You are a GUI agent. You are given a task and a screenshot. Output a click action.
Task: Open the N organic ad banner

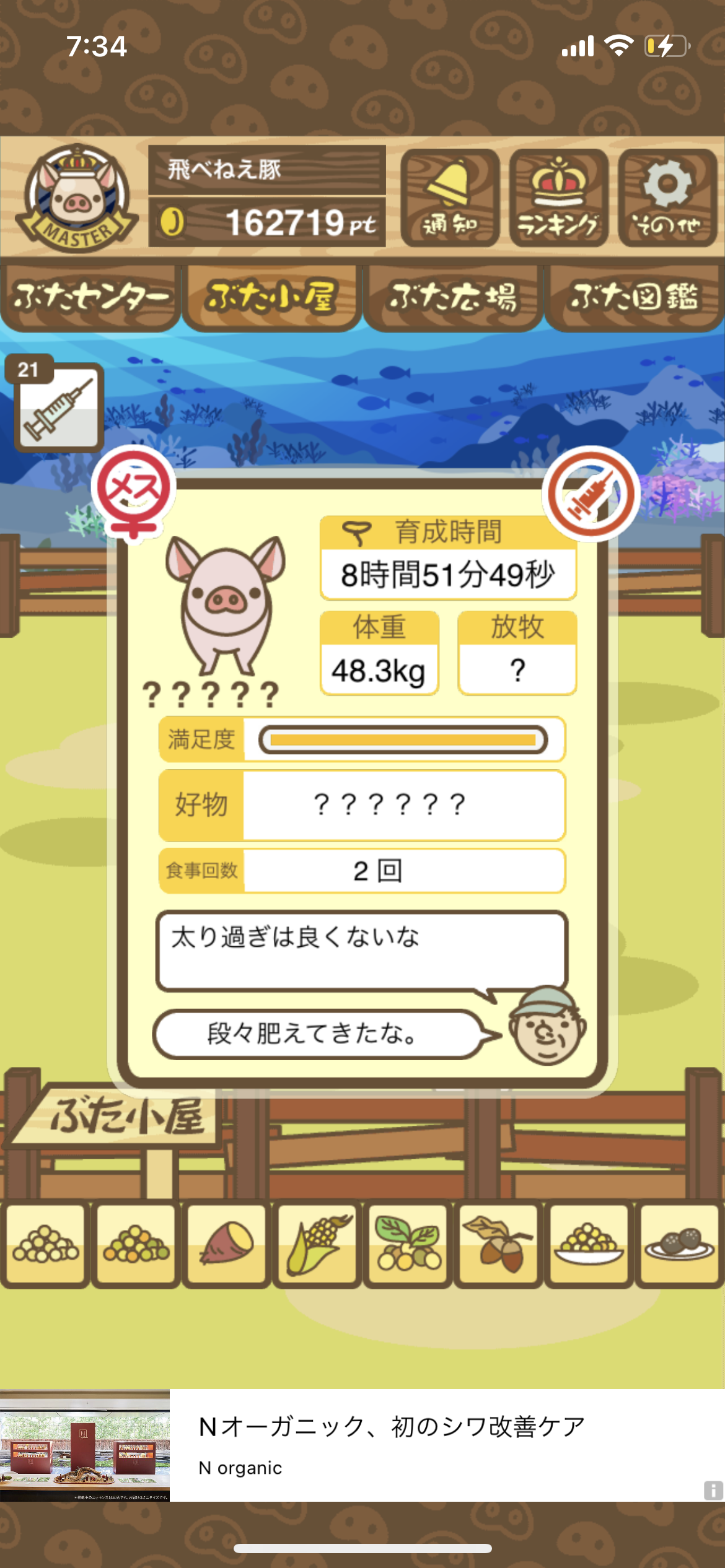tap(390, 1444)
